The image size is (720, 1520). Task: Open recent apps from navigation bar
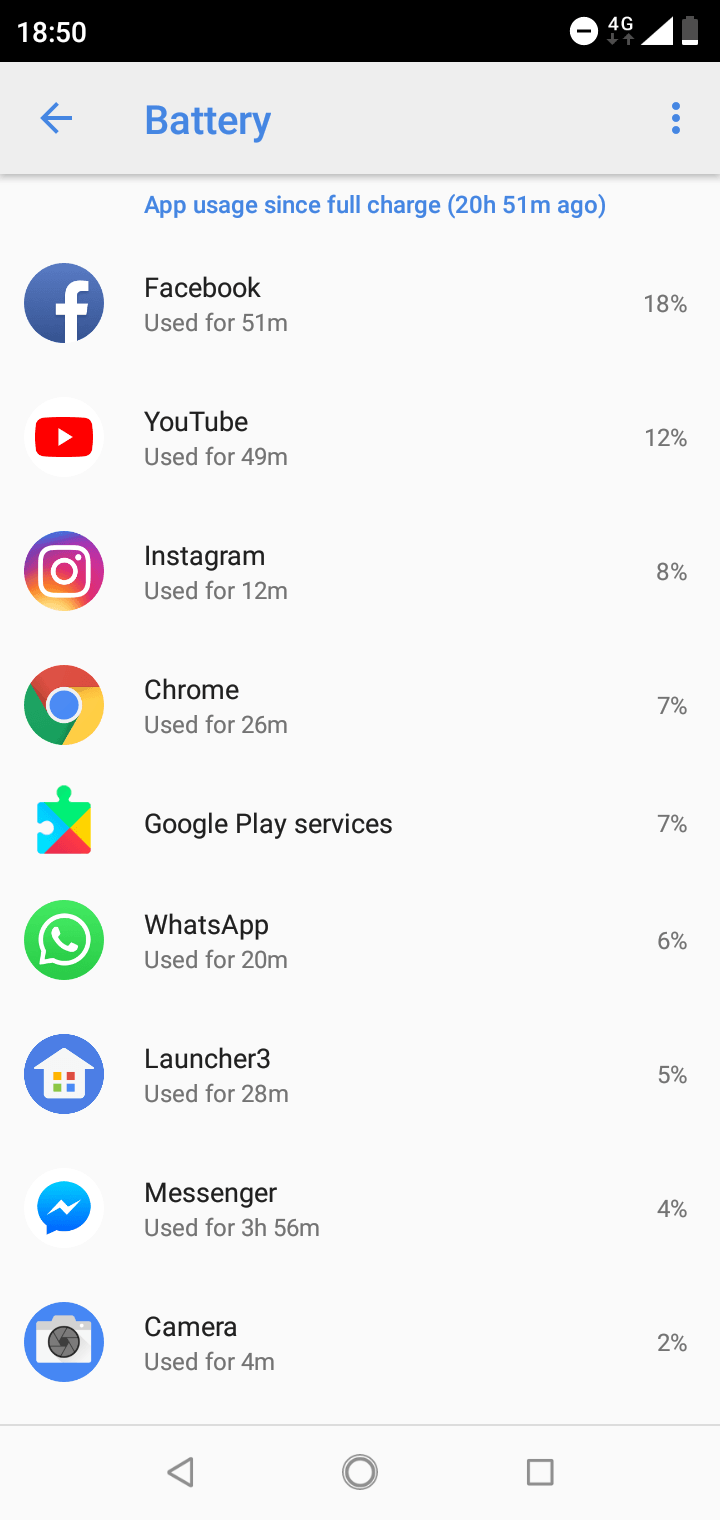(540, 1472)
